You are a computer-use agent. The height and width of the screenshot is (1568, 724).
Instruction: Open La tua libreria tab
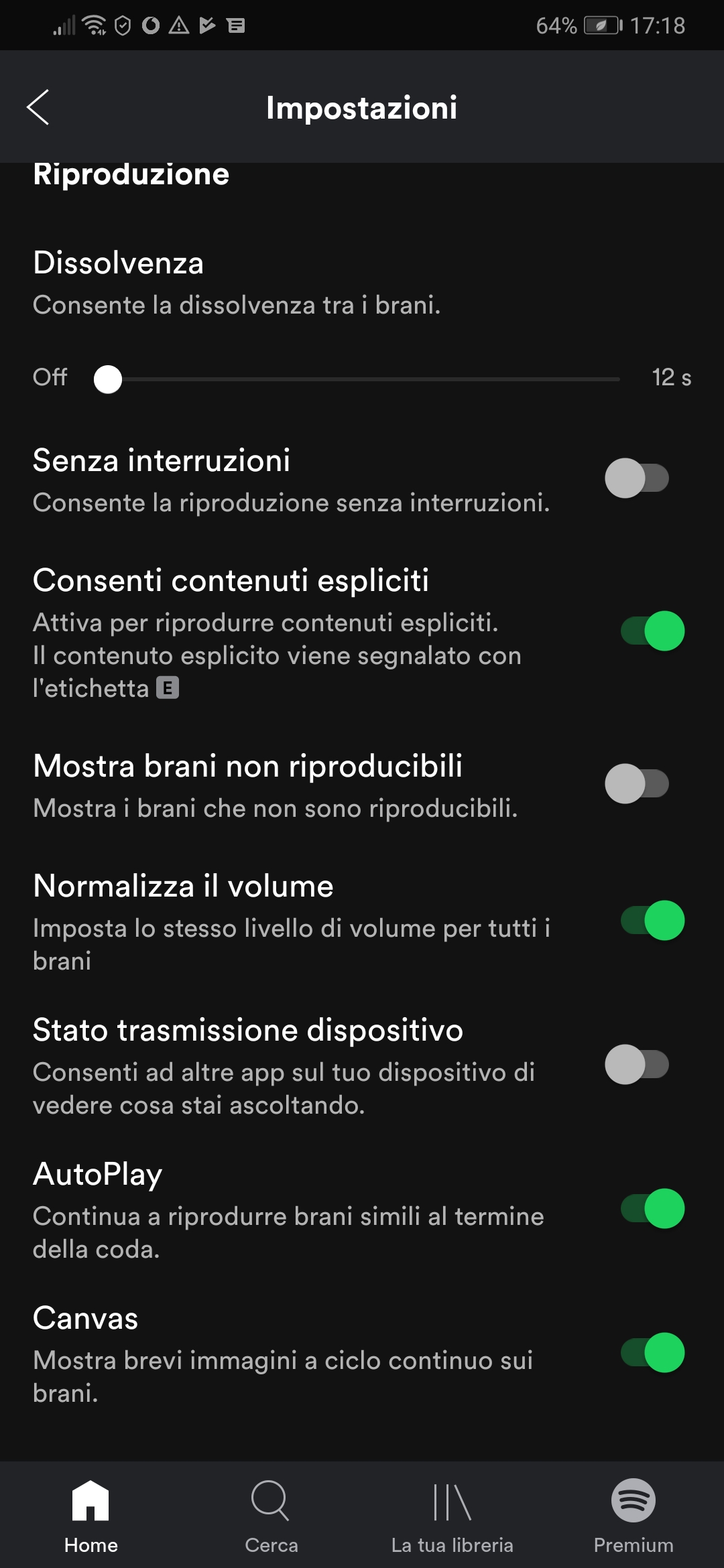coord(452,1516)
